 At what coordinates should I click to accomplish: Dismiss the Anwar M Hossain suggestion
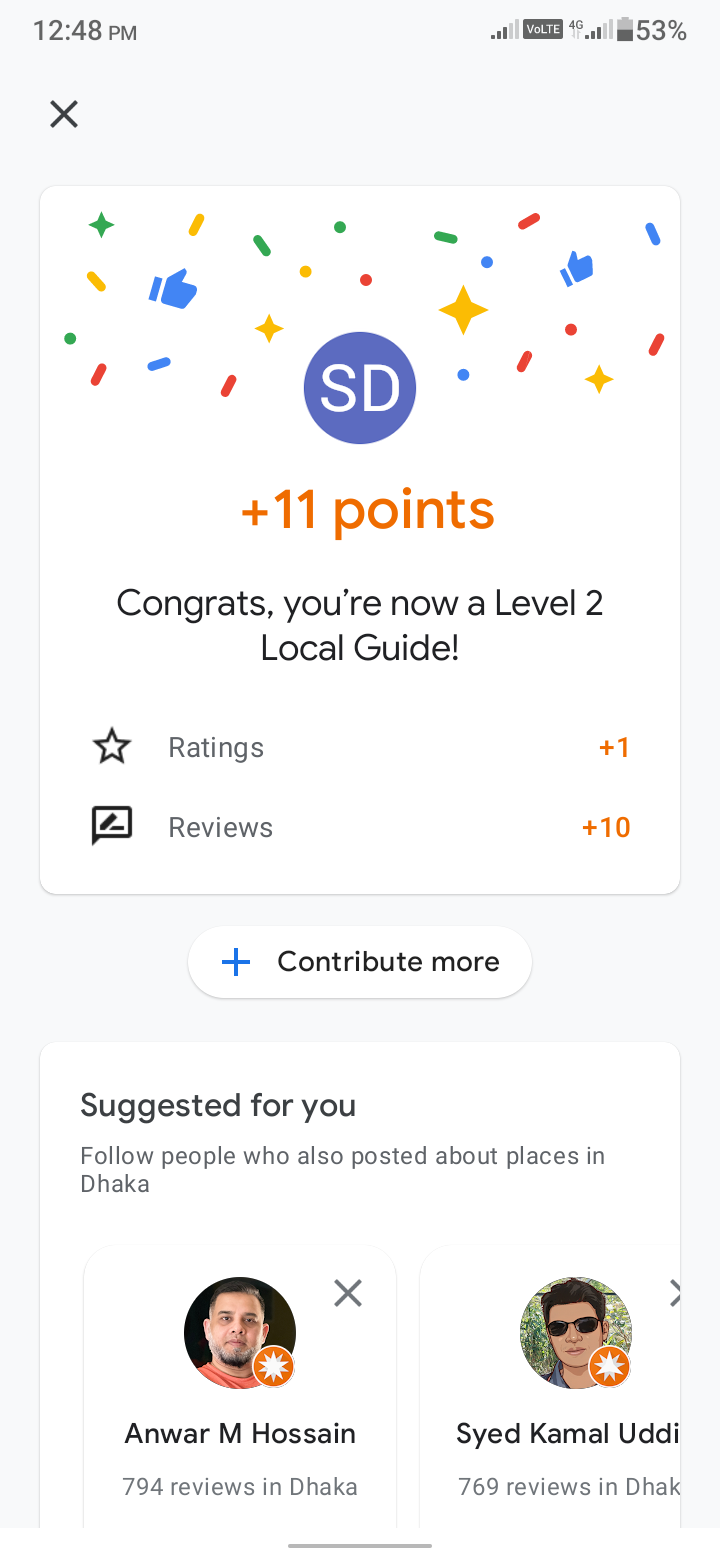(x=347, y=1294)
